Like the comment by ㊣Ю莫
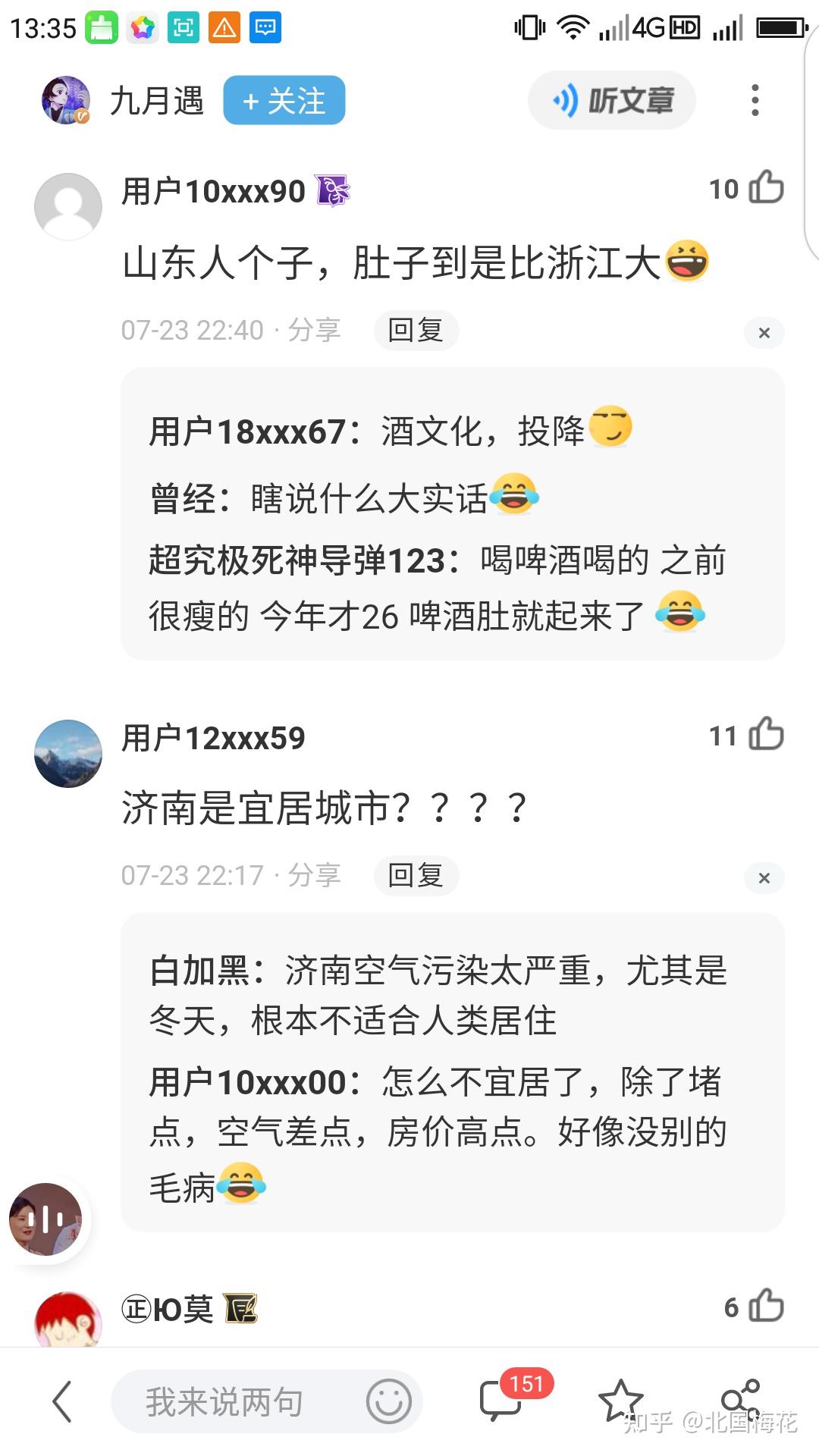819x1456 pixels. coord(766,1306)
